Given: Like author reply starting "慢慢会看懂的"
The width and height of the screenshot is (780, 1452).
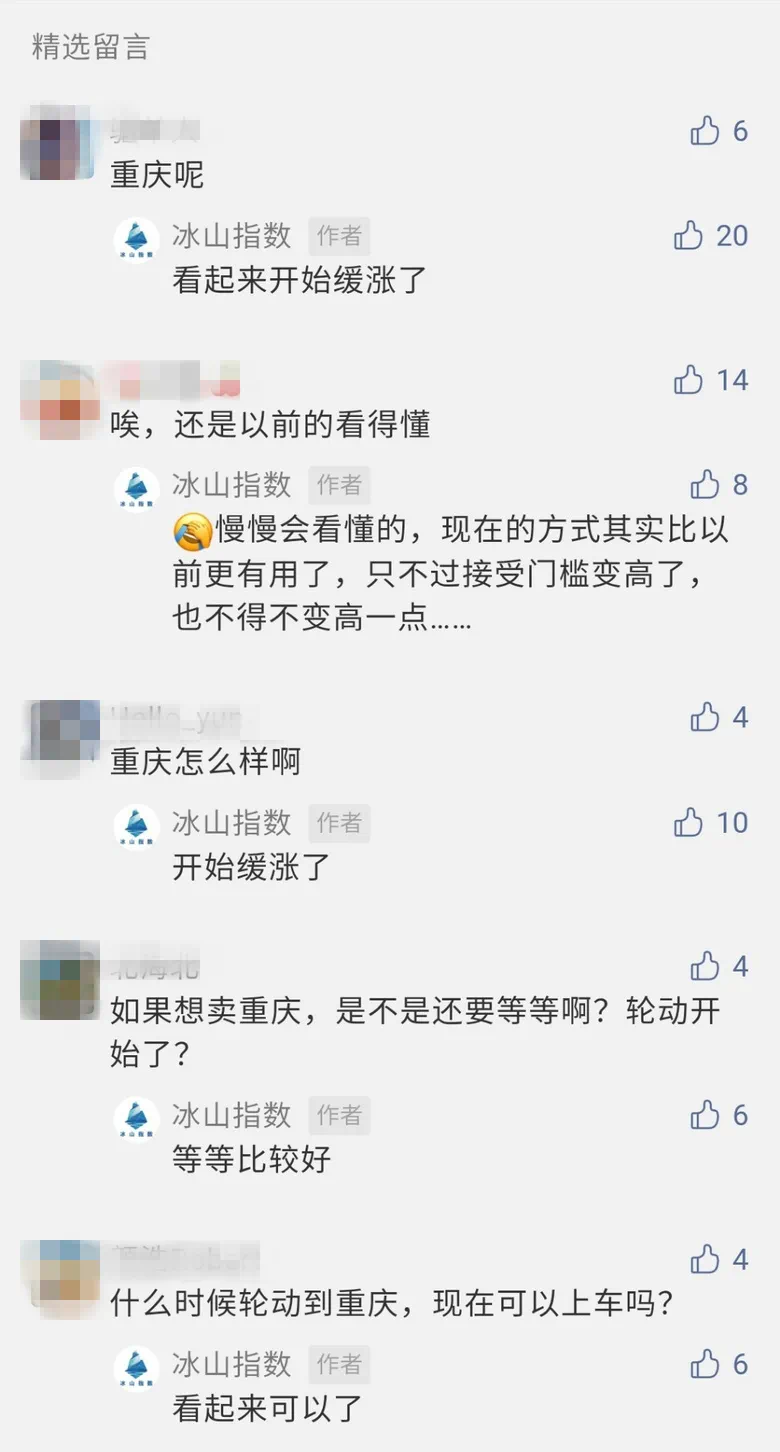Looking at the screenshot, I should pos(705,485).
